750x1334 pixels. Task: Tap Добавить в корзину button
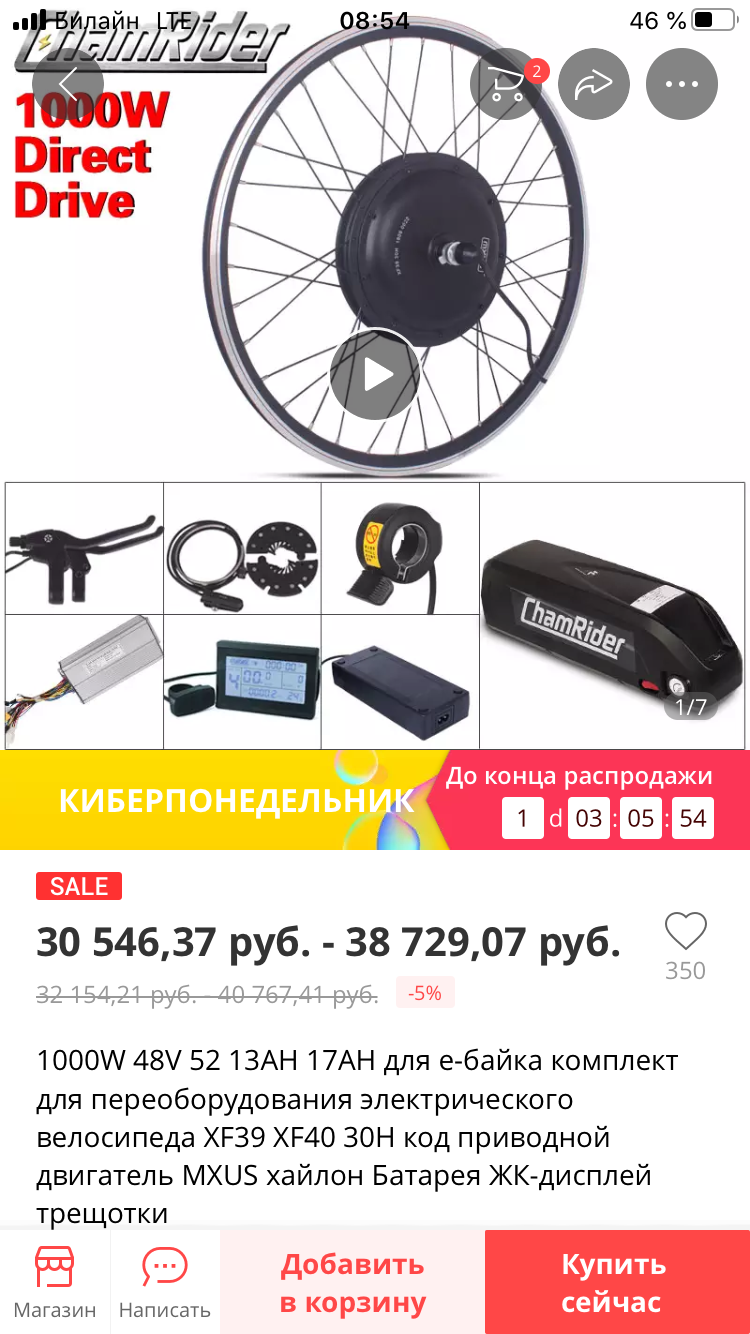pos(352,1282)
